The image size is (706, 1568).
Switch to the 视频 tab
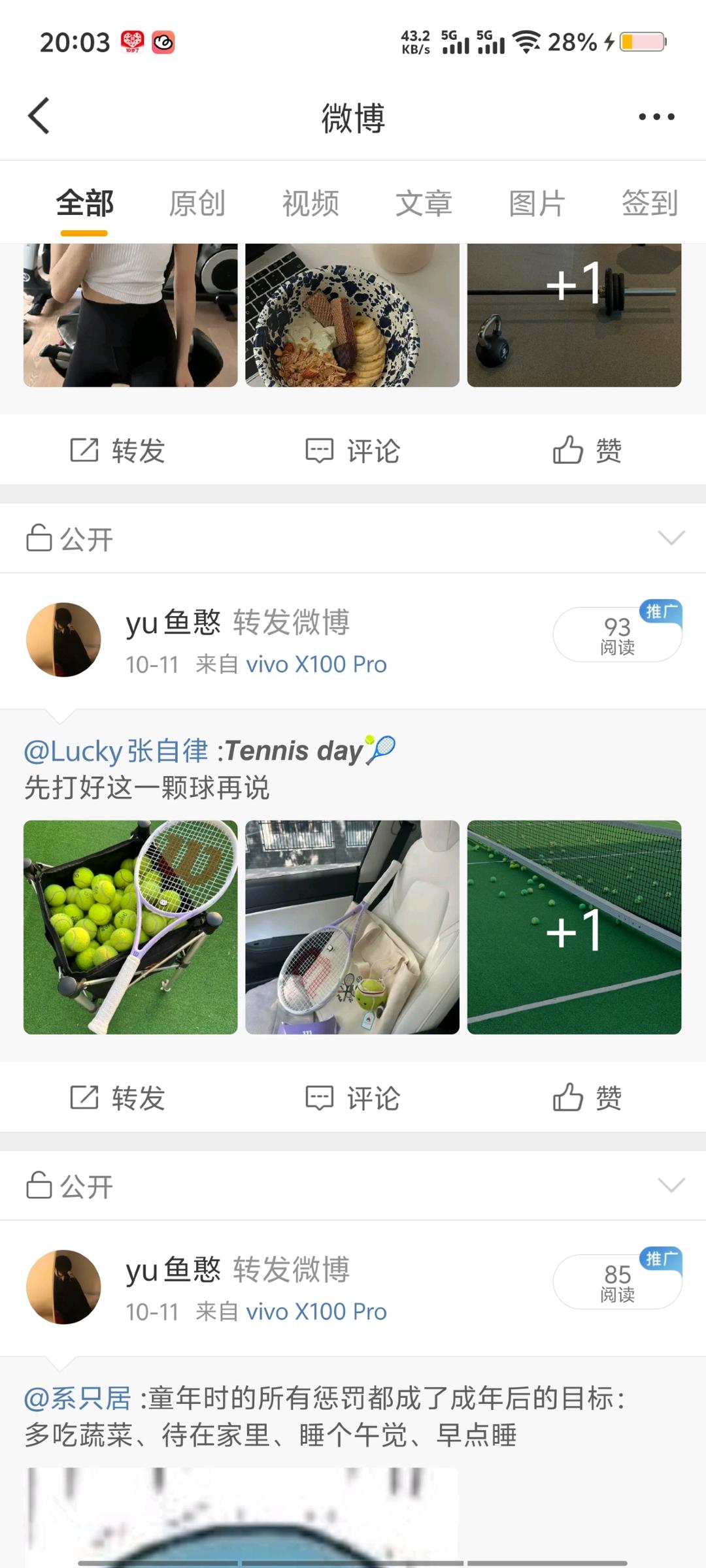(311, 203)
